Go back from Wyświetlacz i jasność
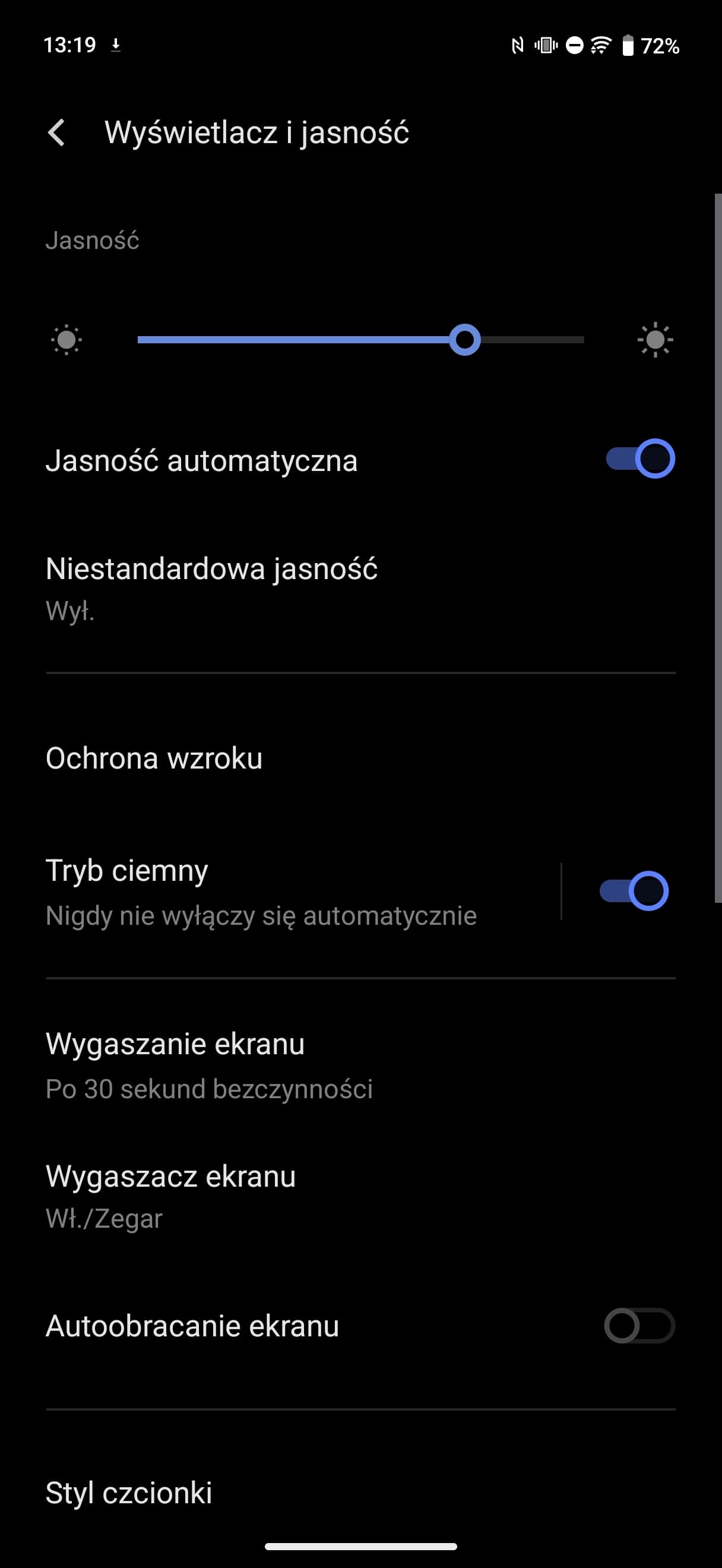 [x=56, y=132]
